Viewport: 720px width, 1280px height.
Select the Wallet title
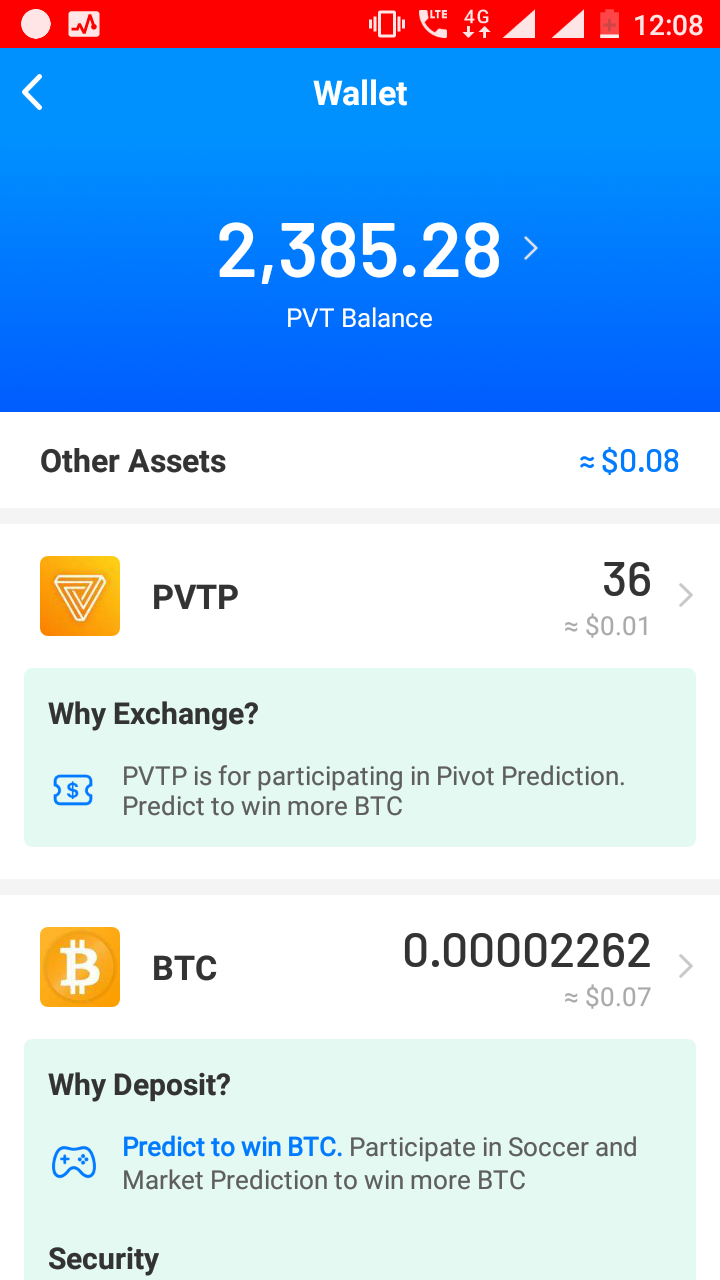click(360, 92)
